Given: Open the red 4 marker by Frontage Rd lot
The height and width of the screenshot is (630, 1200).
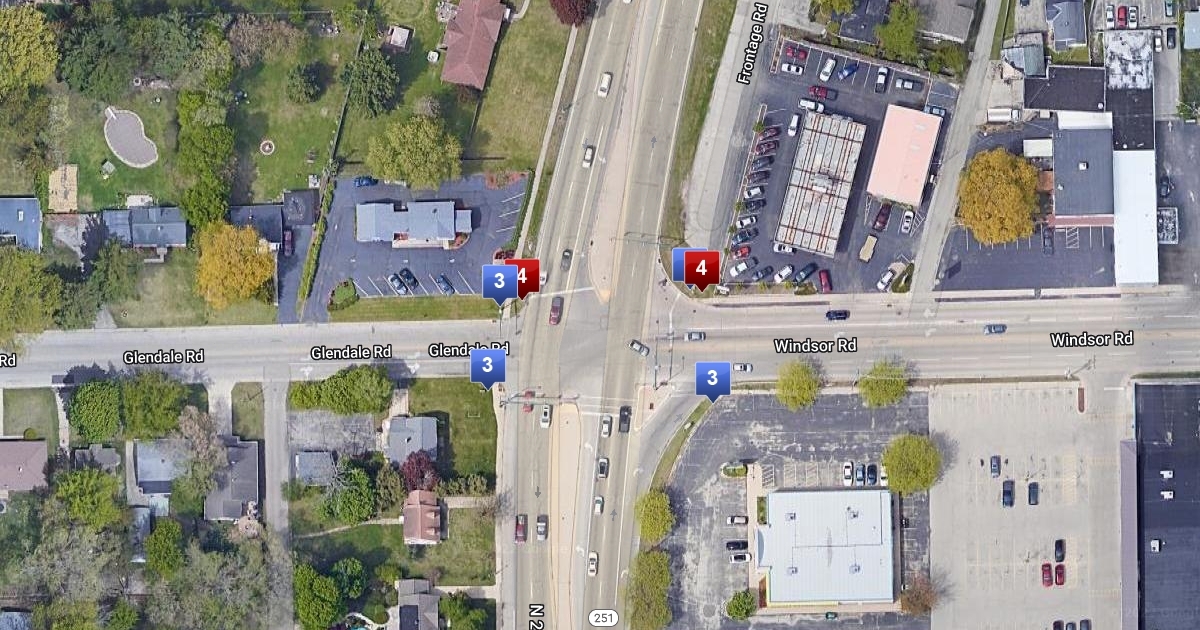Looking at the screenshot, I should (x=701, y=268).
